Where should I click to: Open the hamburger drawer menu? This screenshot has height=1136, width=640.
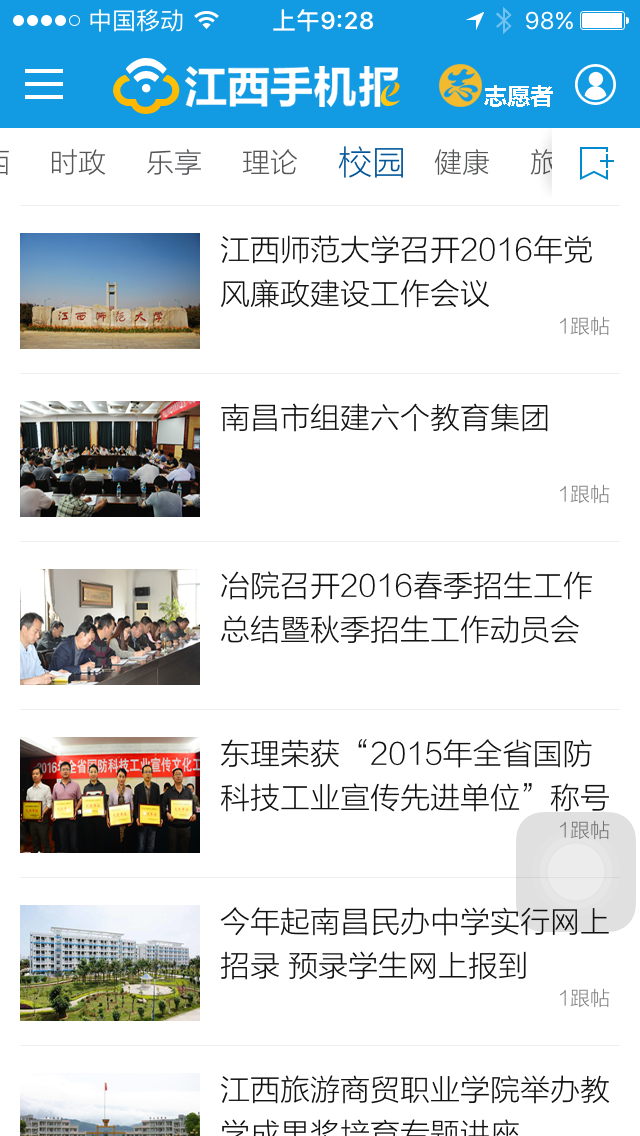coord(44,85)
